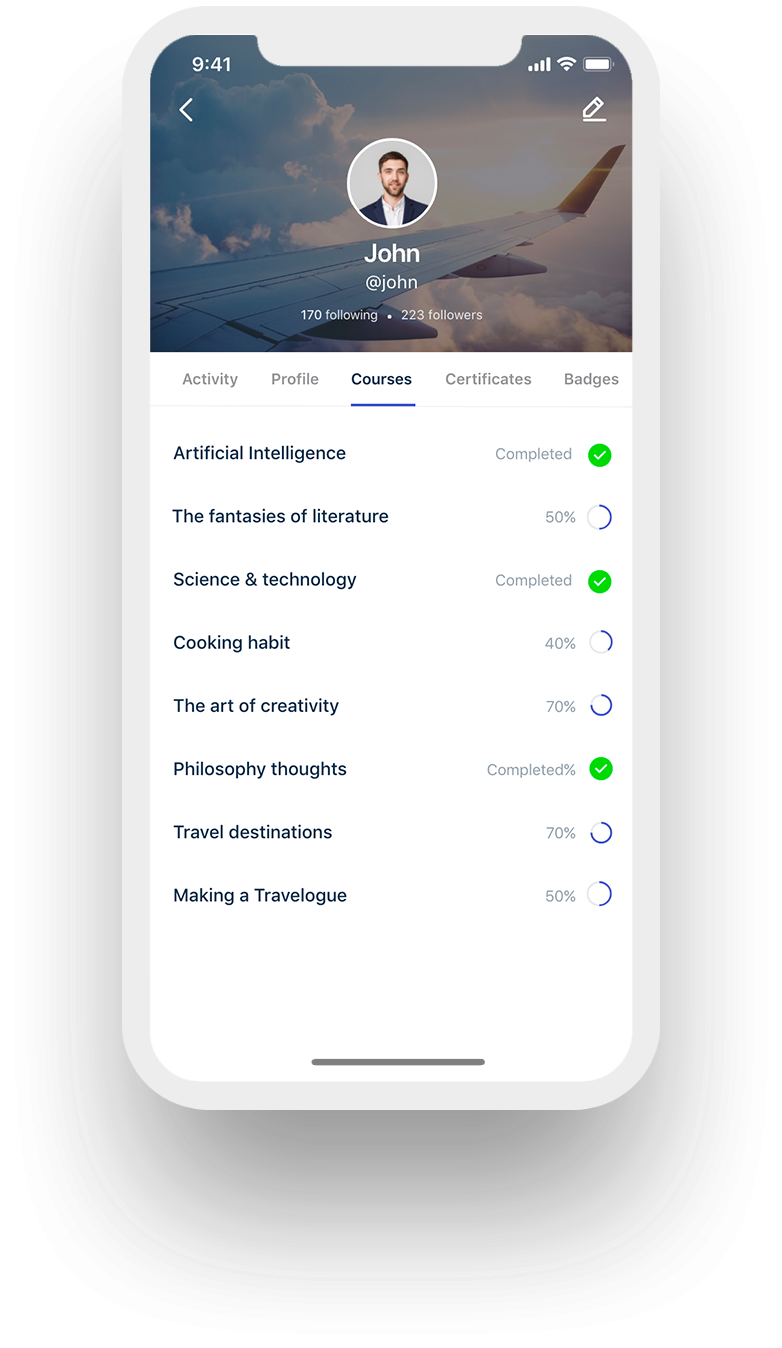Image resolution: width=782 pixels, height=1348 pixels.
Task: Go back using the arrow icon
Action: (186, 110)
